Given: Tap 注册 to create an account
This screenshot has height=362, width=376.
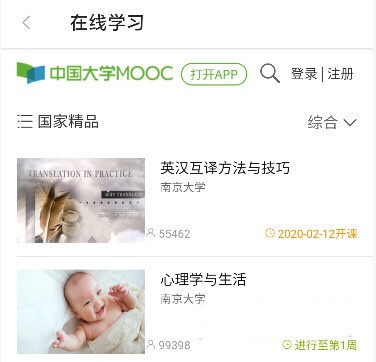Looking at the screenshot, I should [x=340, y=74].
